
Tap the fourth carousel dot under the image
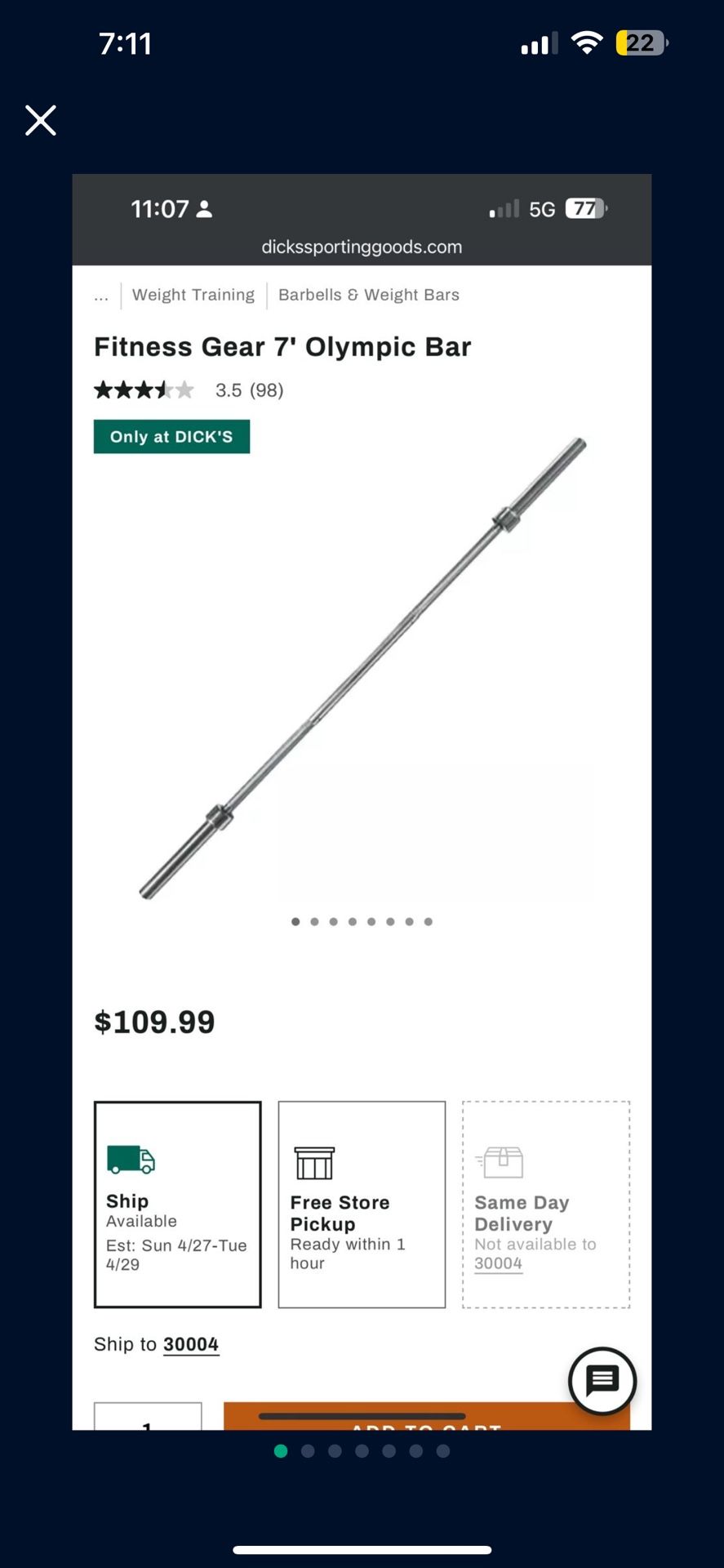point(353,921)
